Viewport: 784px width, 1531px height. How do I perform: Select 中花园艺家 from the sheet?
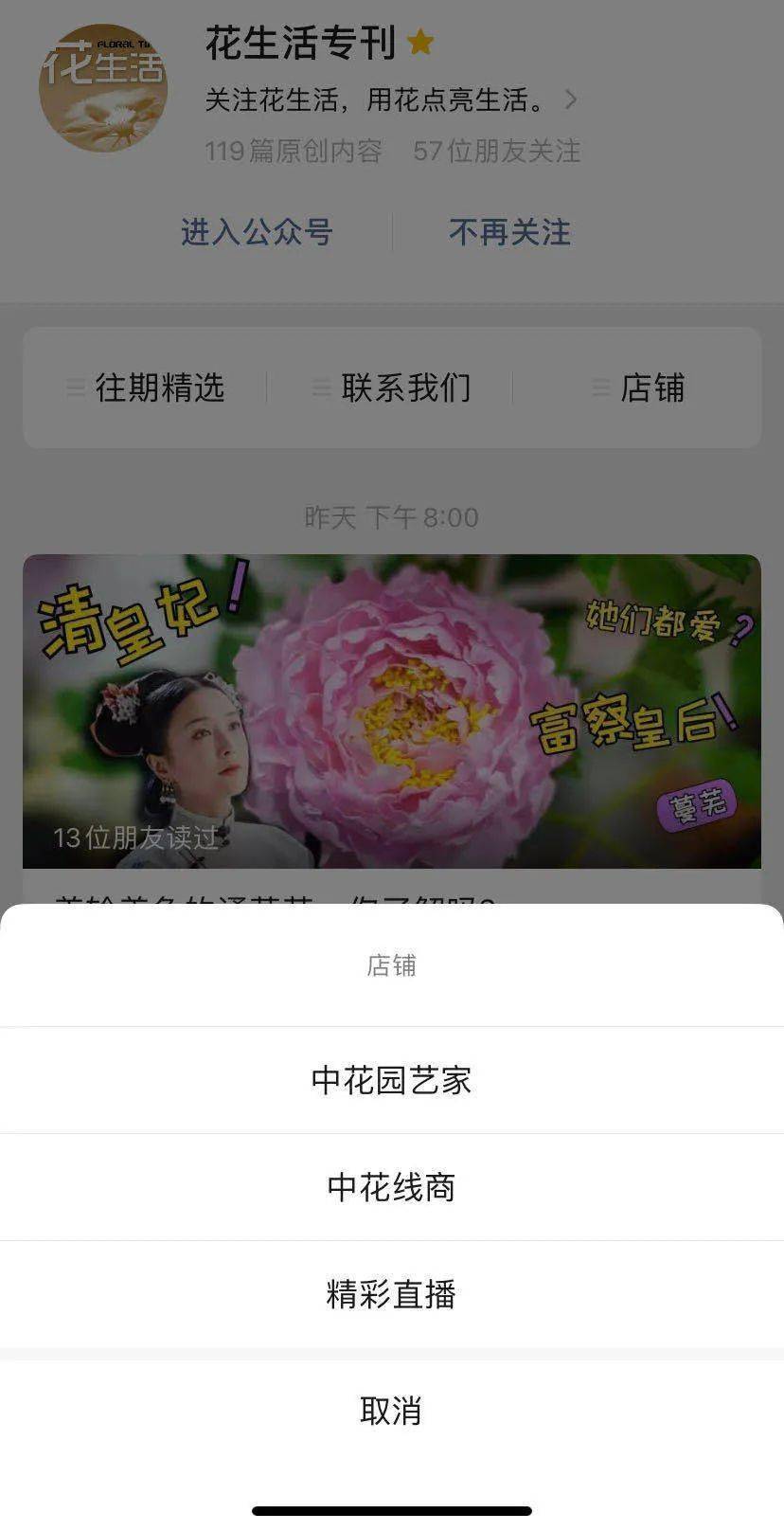392,1080
